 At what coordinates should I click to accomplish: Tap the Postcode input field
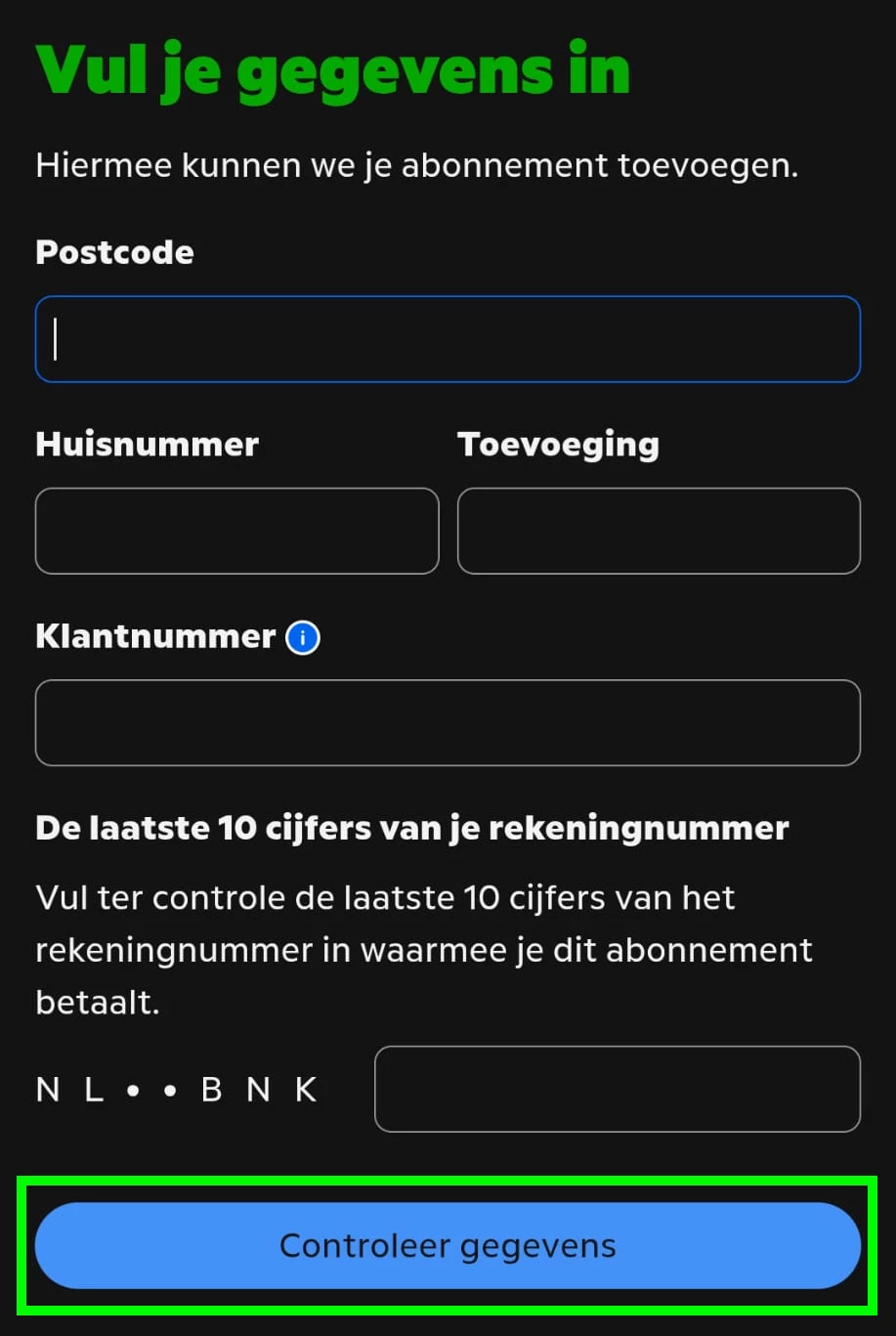click(x=448, y=339)
